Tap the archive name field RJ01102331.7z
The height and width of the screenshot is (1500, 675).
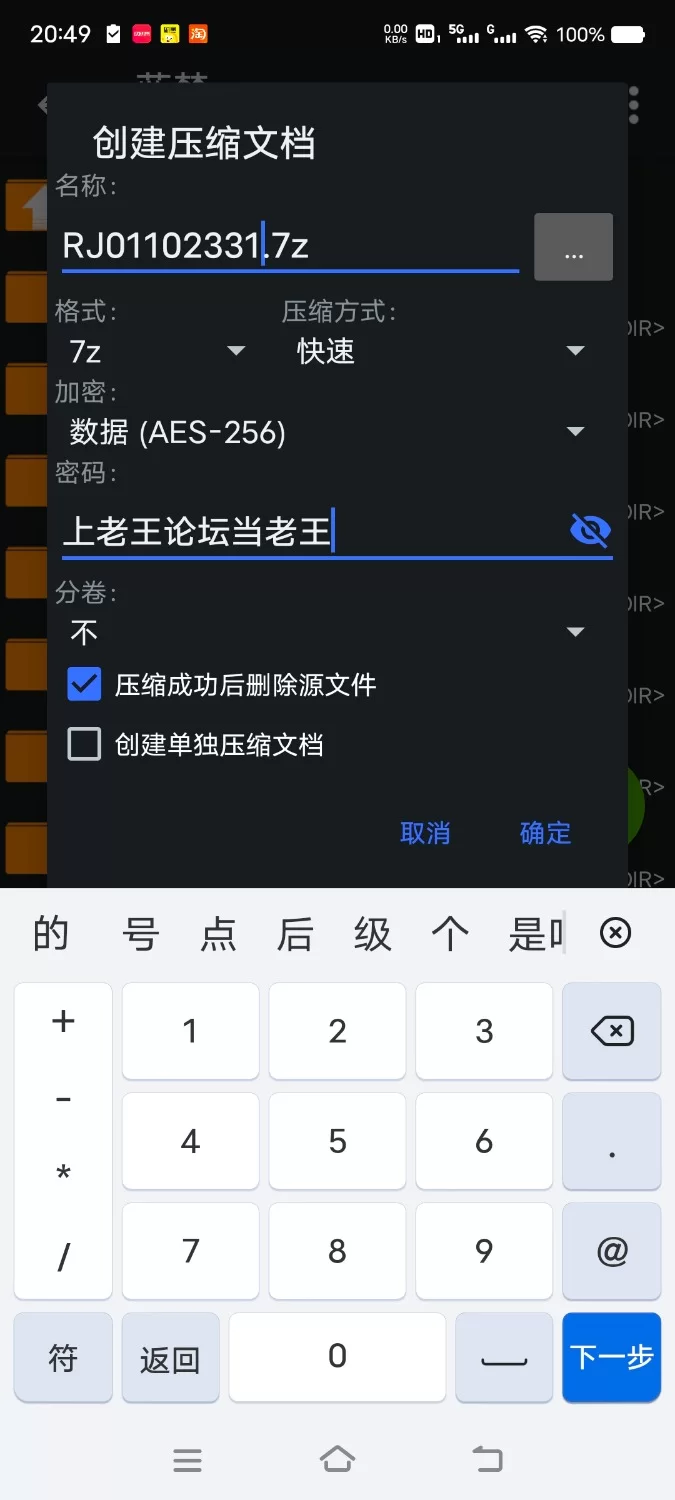(290, 246)
